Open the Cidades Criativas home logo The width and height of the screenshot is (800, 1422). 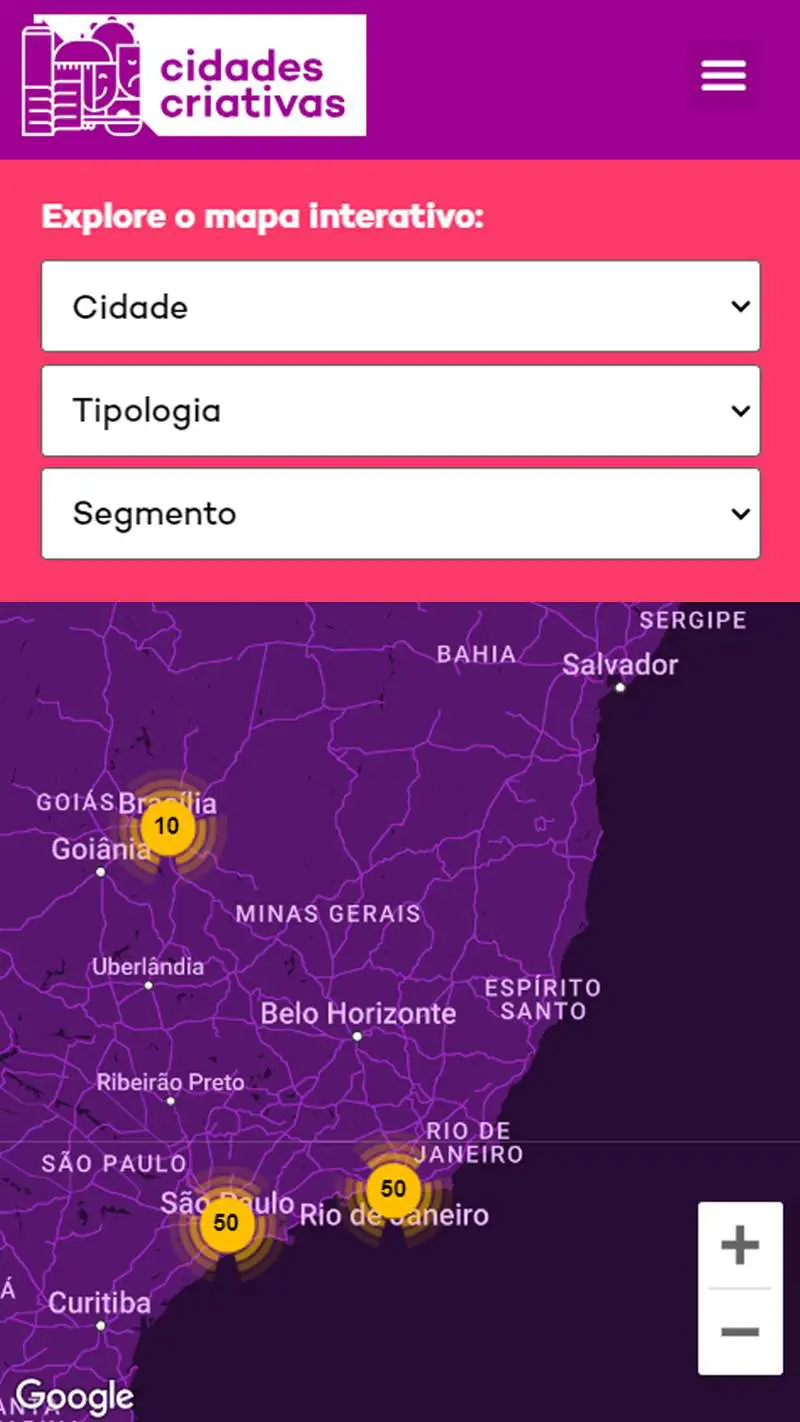coord(194,76)
